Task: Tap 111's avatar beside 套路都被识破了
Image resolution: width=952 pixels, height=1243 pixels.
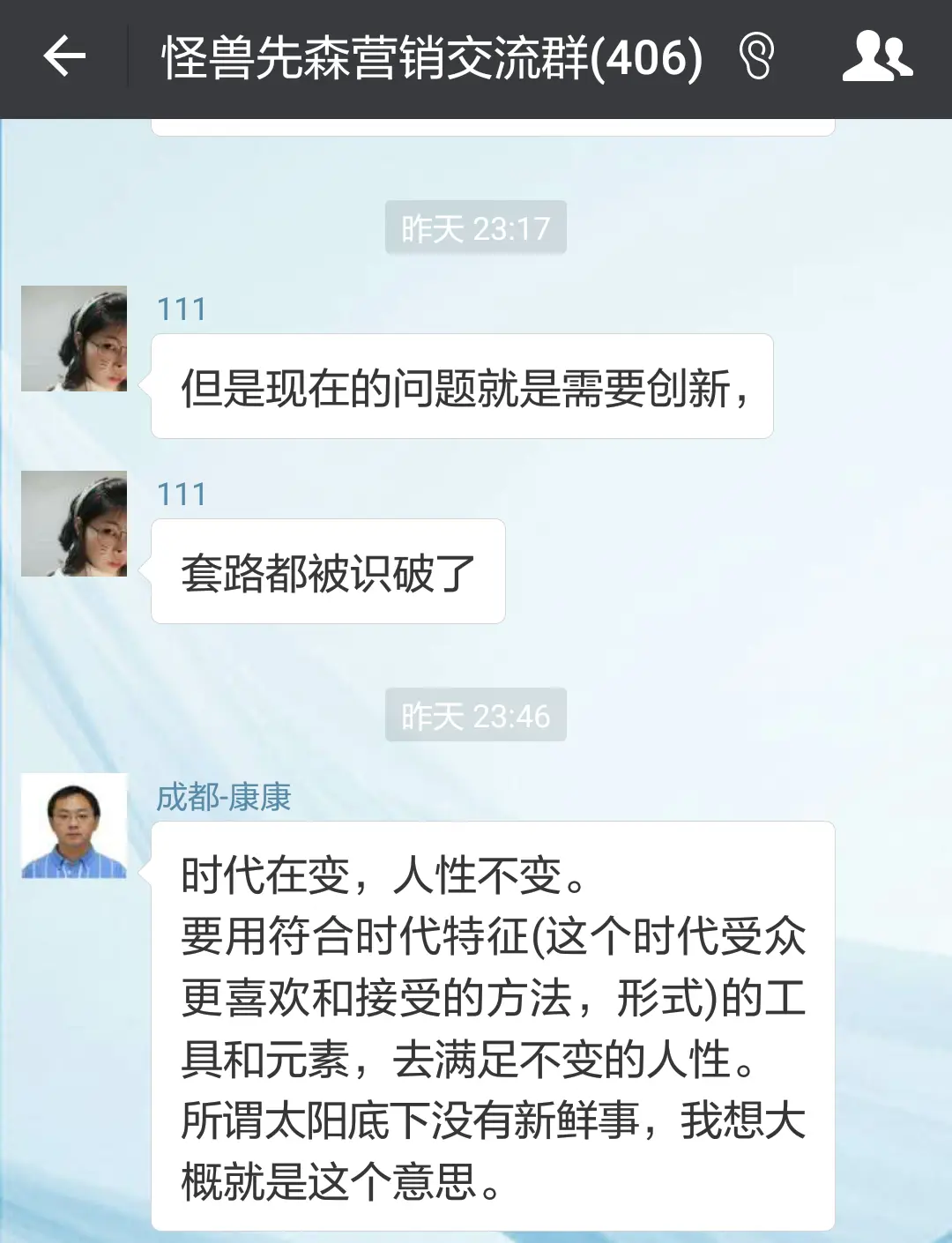Action: point(74,524)
